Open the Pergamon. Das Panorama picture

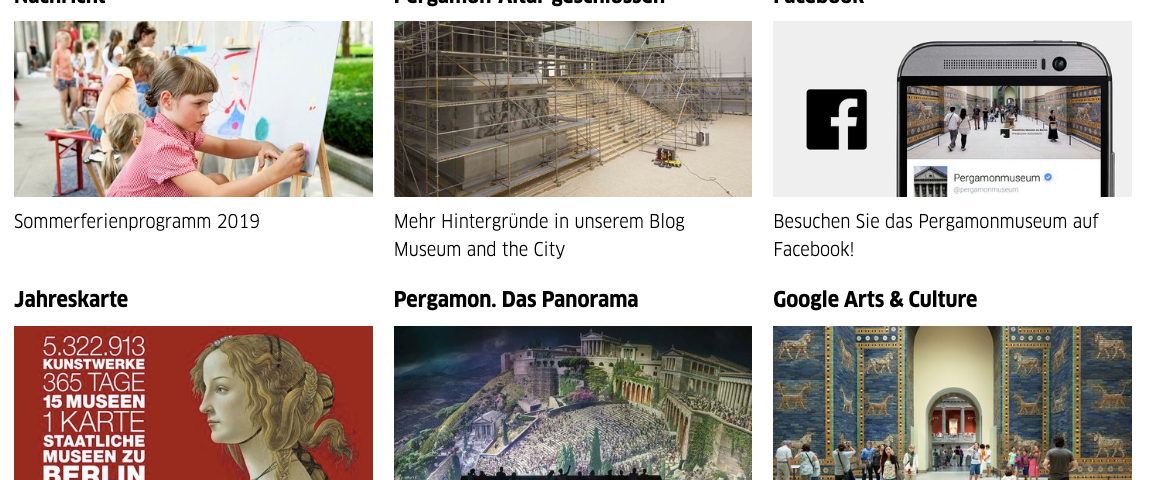pos(573,403)
